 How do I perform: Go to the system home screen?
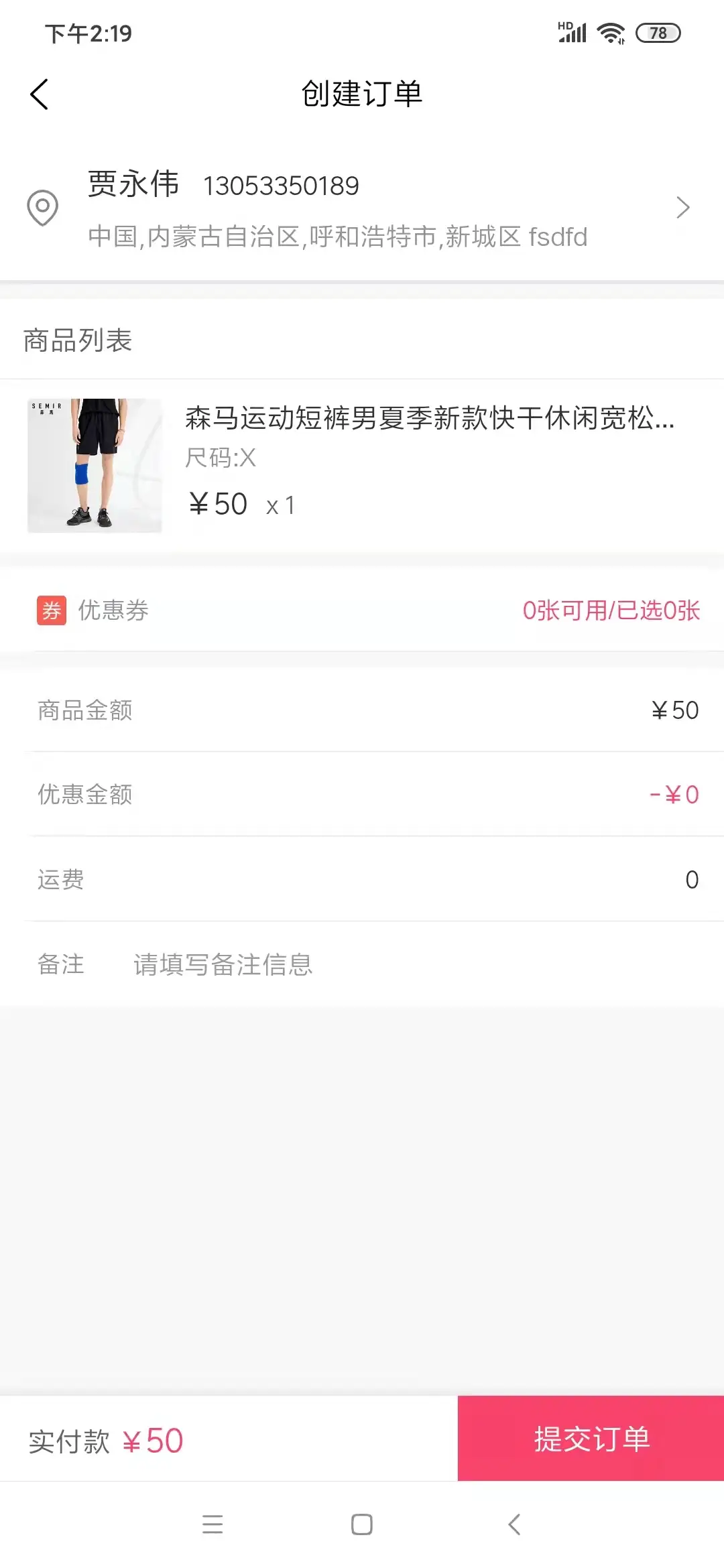(x=362, y=1524)
